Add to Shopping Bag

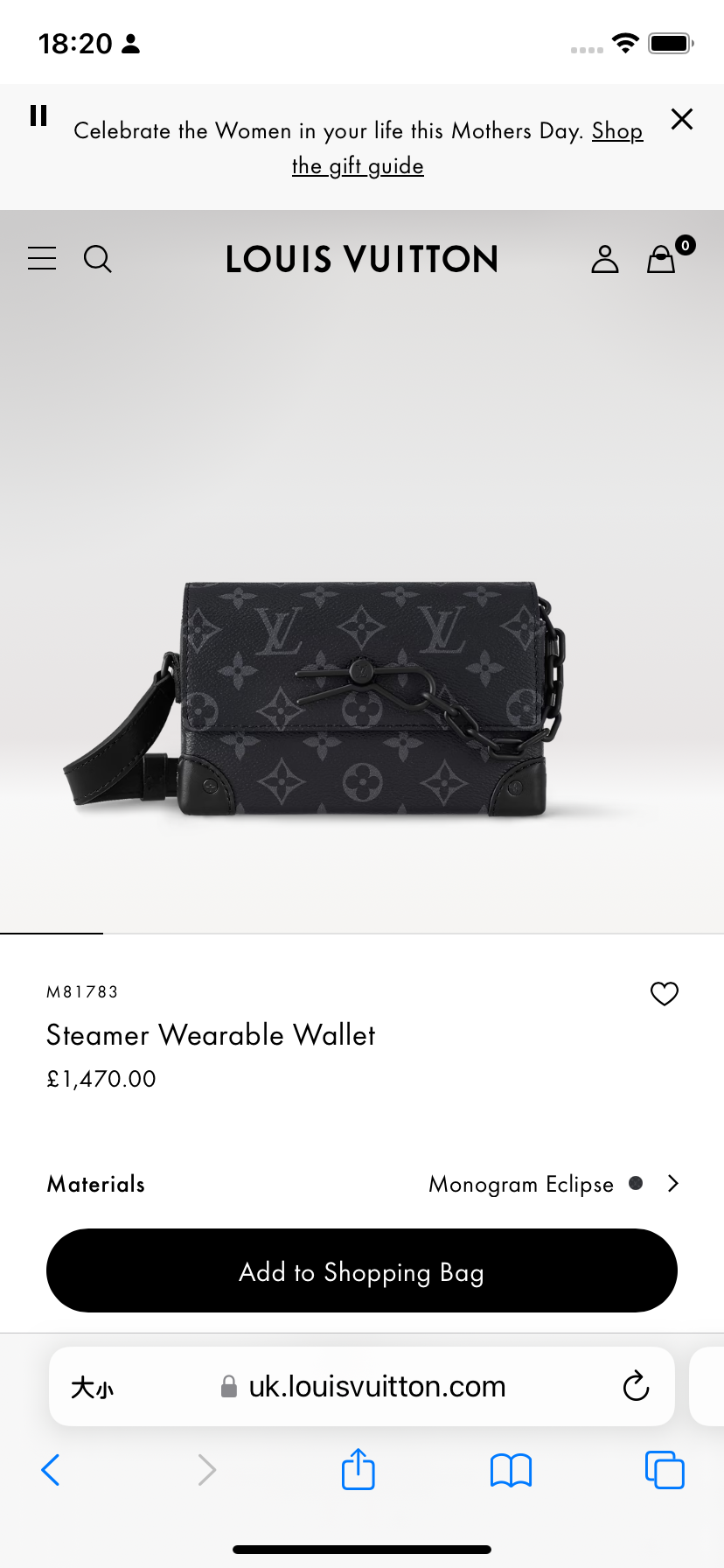tap(362, 1270)
